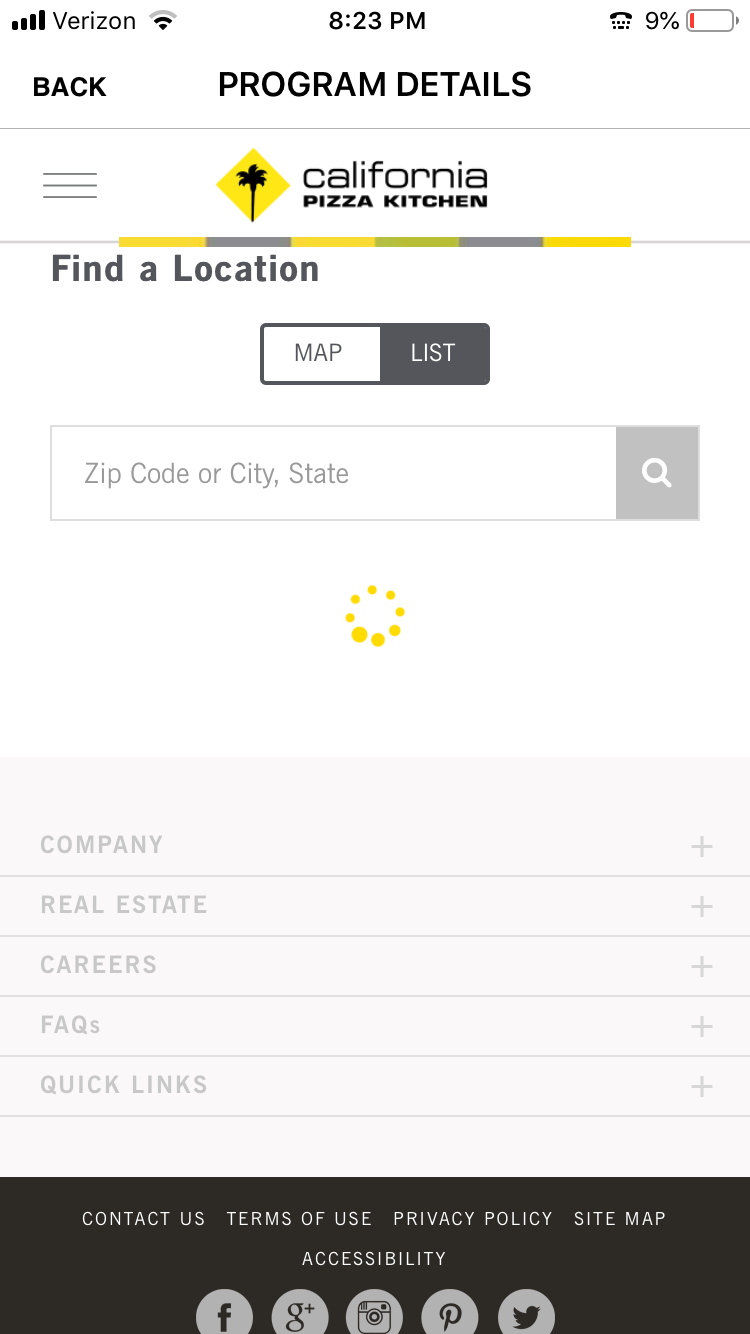The image size is (750, 1334).
Task: Select the LIST view
Action: [x=434, y=353]
